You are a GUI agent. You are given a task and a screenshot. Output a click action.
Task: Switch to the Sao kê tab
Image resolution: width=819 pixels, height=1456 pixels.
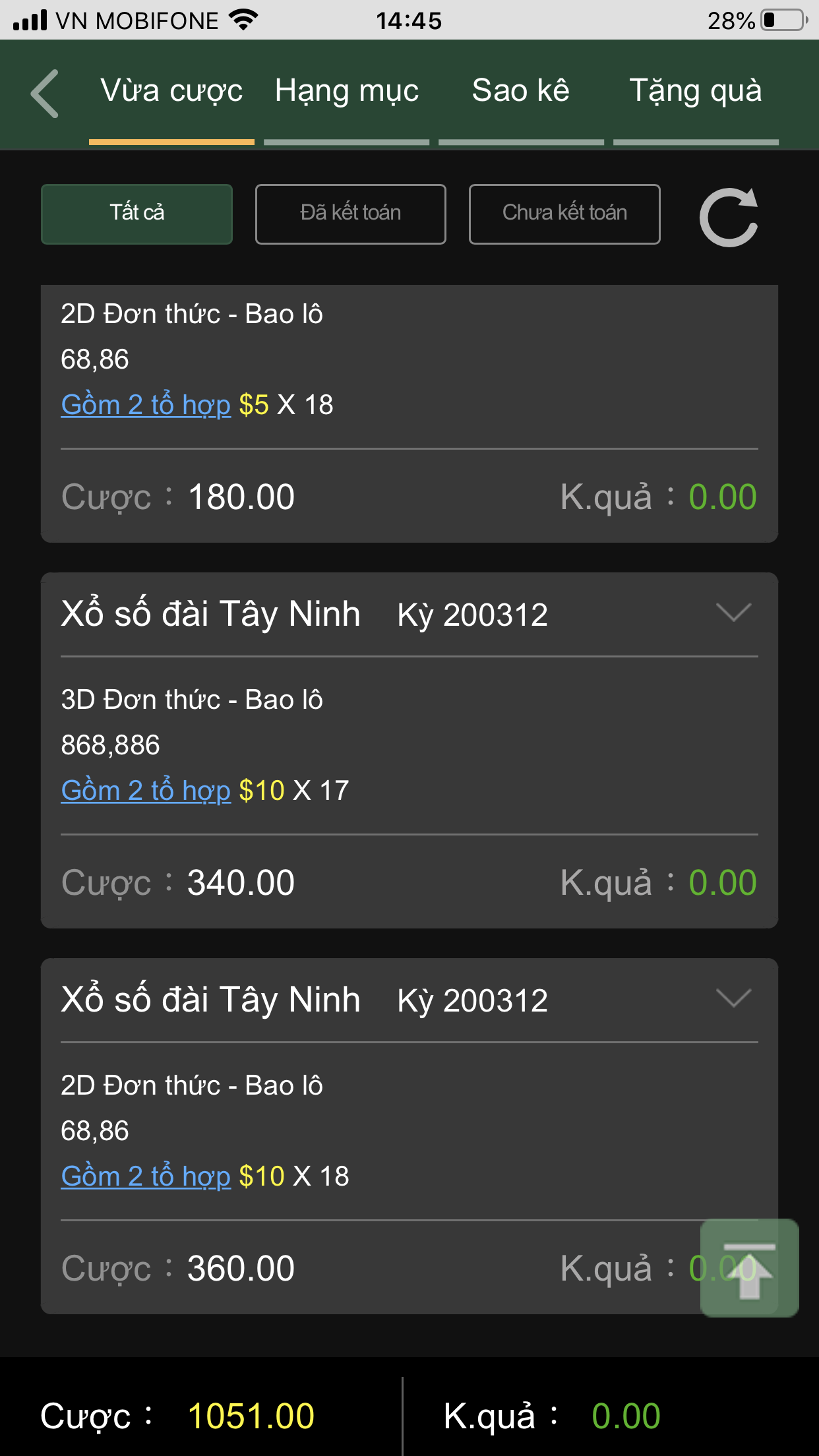click(521, 91)
